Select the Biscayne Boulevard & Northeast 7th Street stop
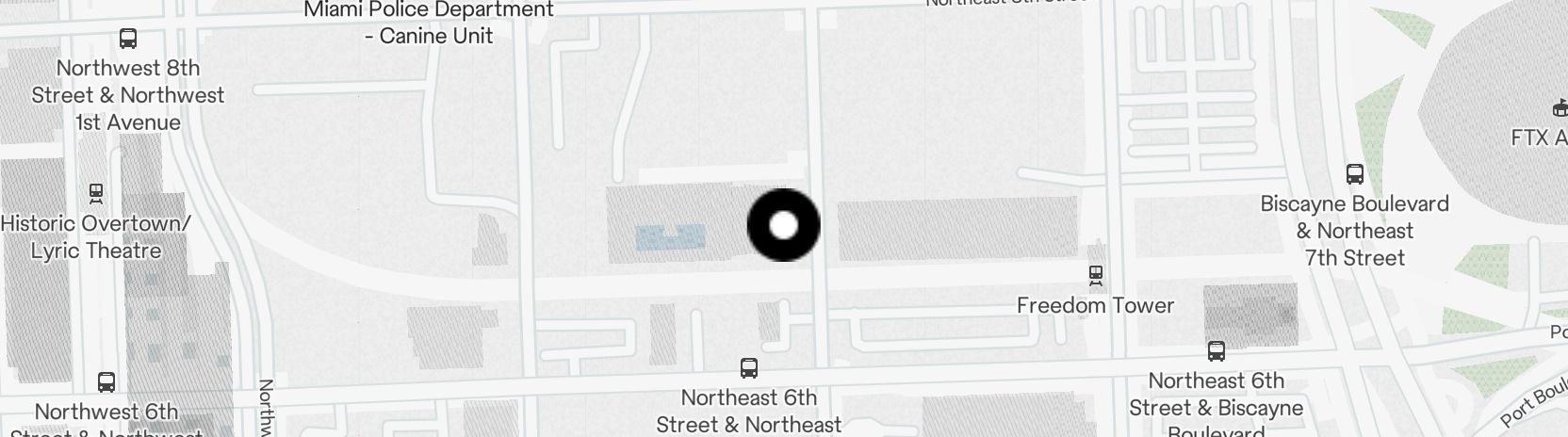This screenshot has width=1568, height=437. [x=1354, y=174]
